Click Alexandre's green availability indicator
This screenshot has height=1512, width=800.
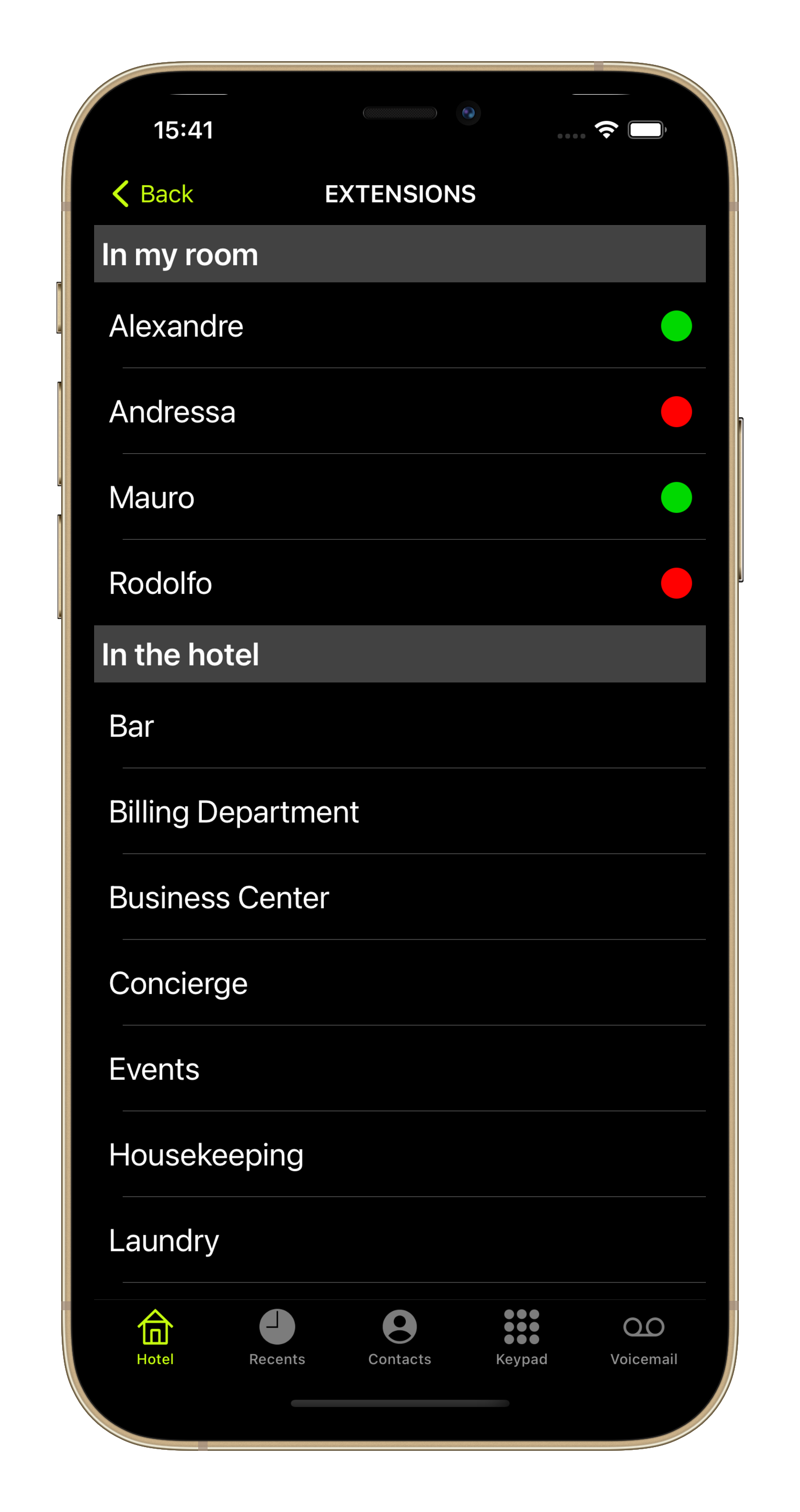click(676, 326)
